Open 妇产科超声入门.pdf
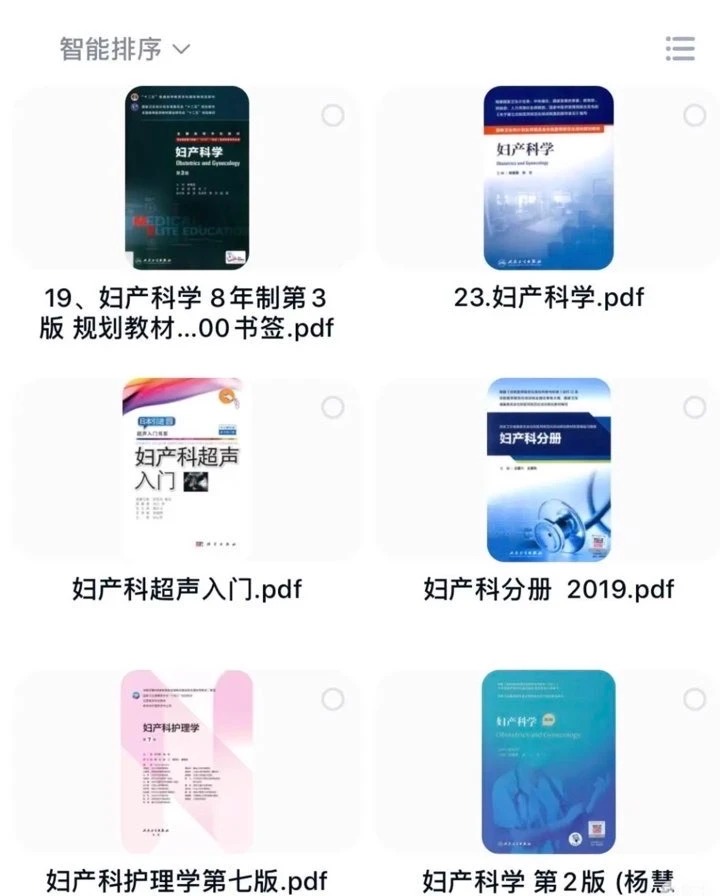This screenshot has width=720, height=896. click(x=187, y=470)
